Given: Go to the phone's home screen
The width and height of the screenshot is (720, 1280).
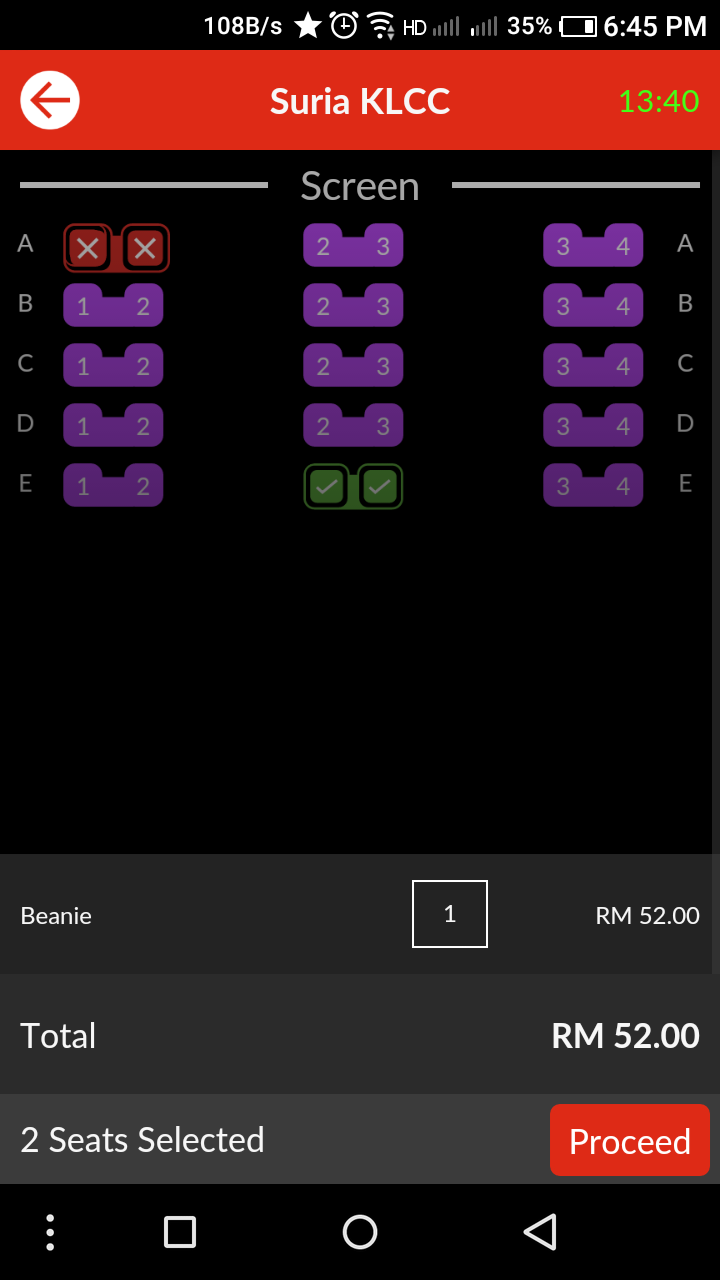Looking at the screenshot, I should pyautogui.click(x=360, y=1232).
